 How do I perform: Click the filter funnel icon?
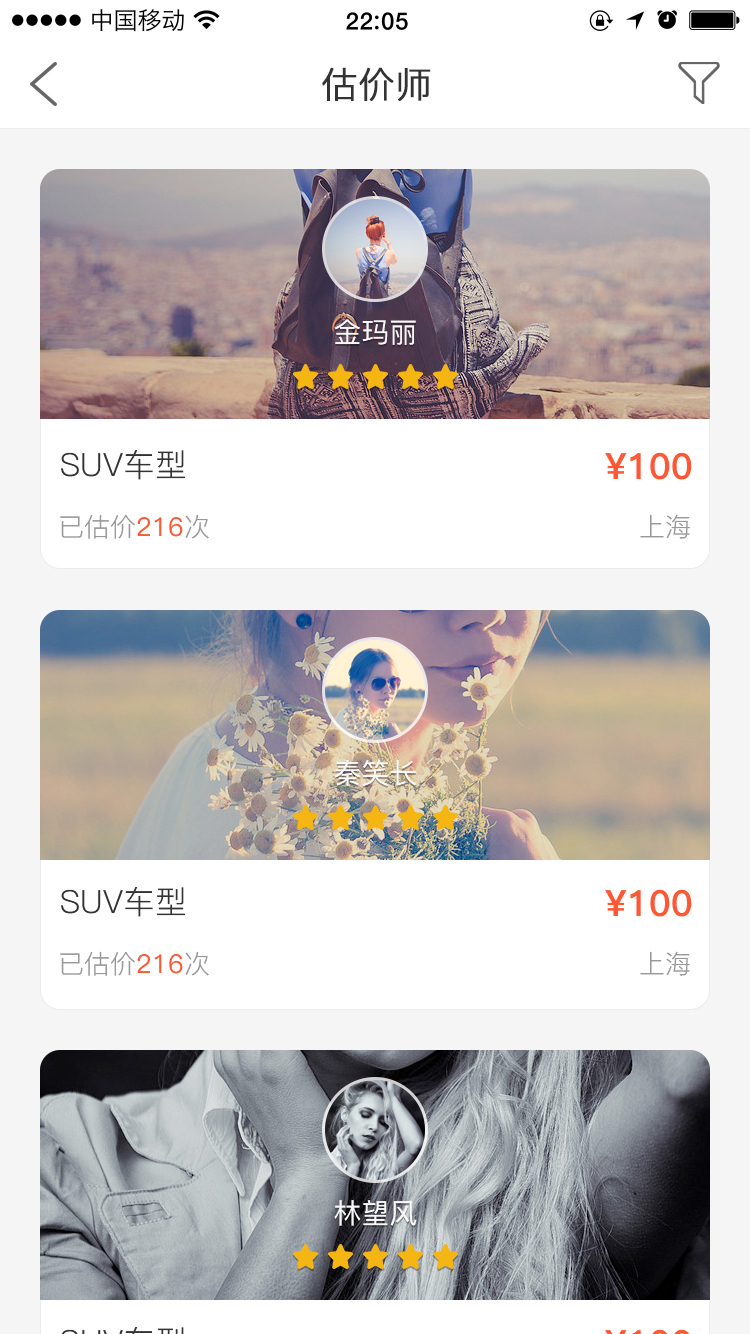(700, 84)
